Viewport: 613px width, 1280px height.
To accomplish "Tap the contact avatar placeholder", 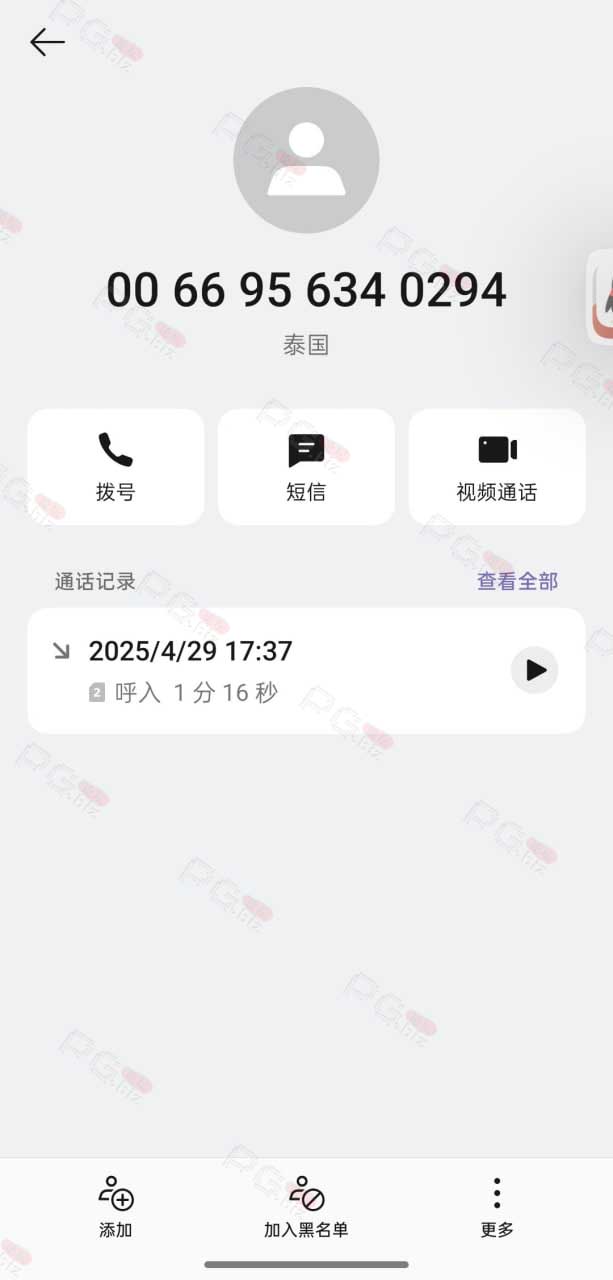I will click(306, 160).
